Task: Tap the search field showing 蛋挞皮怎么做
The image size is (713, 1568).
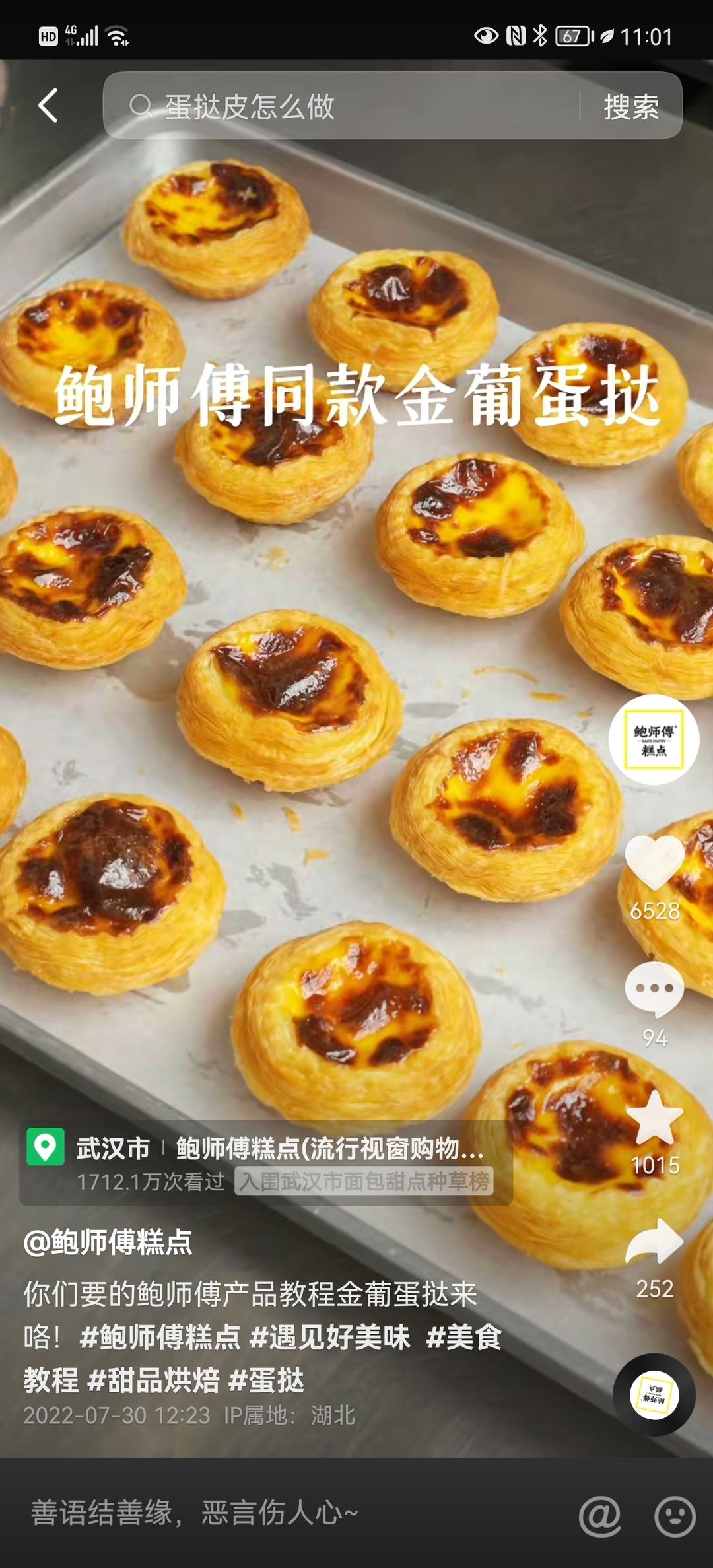Action: 343,106
